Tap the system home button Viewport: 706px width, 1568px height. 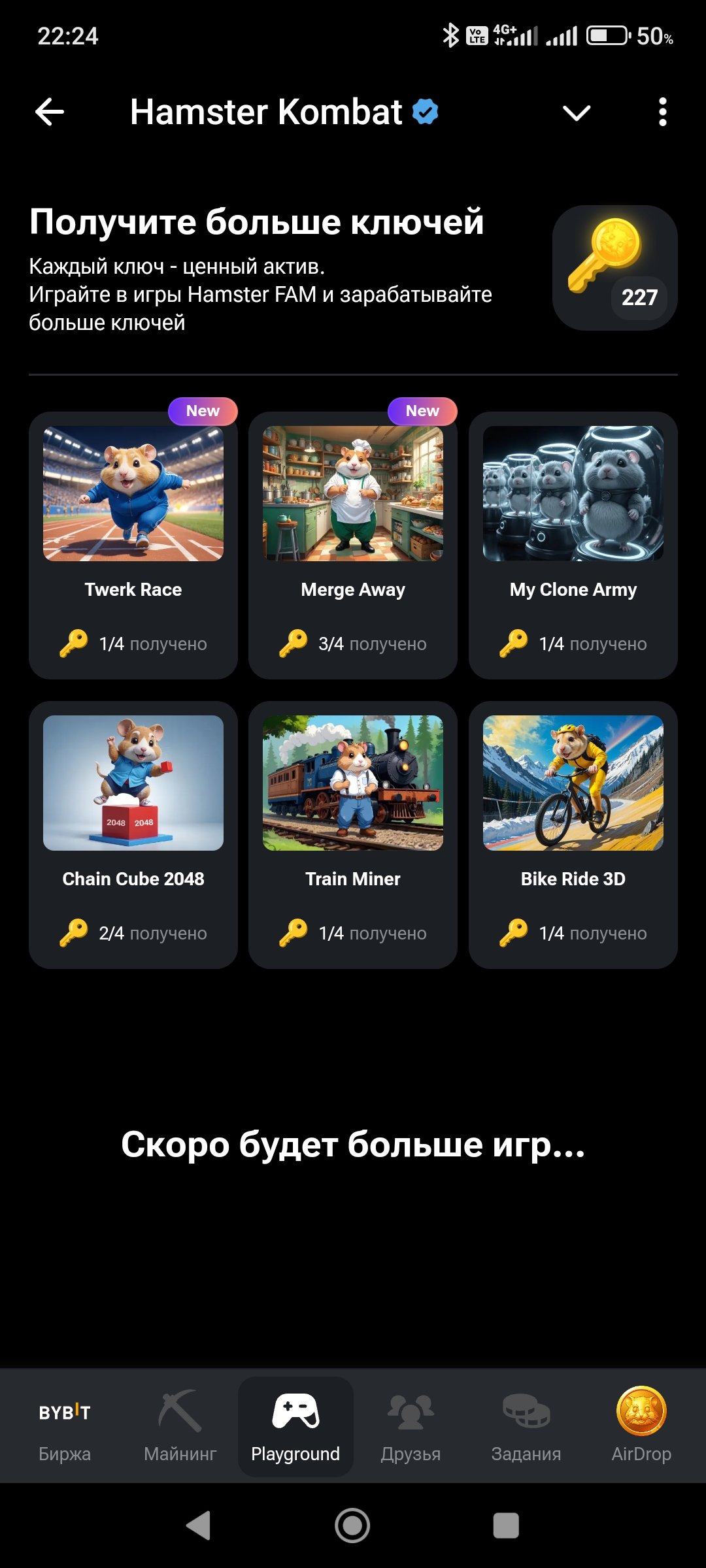[x=352, y=1526]
